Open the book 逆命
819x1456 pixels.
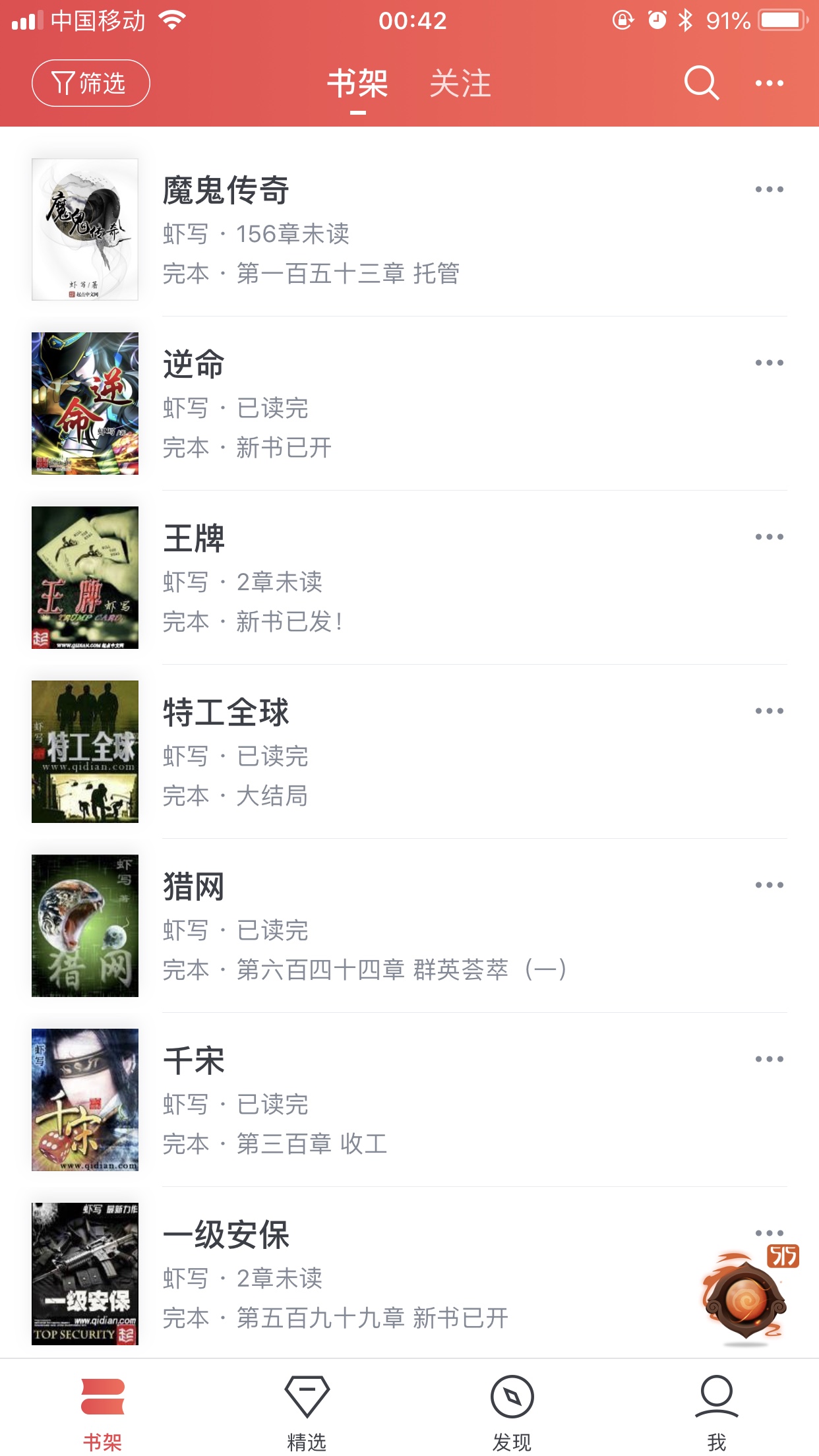tap(194, 365)
